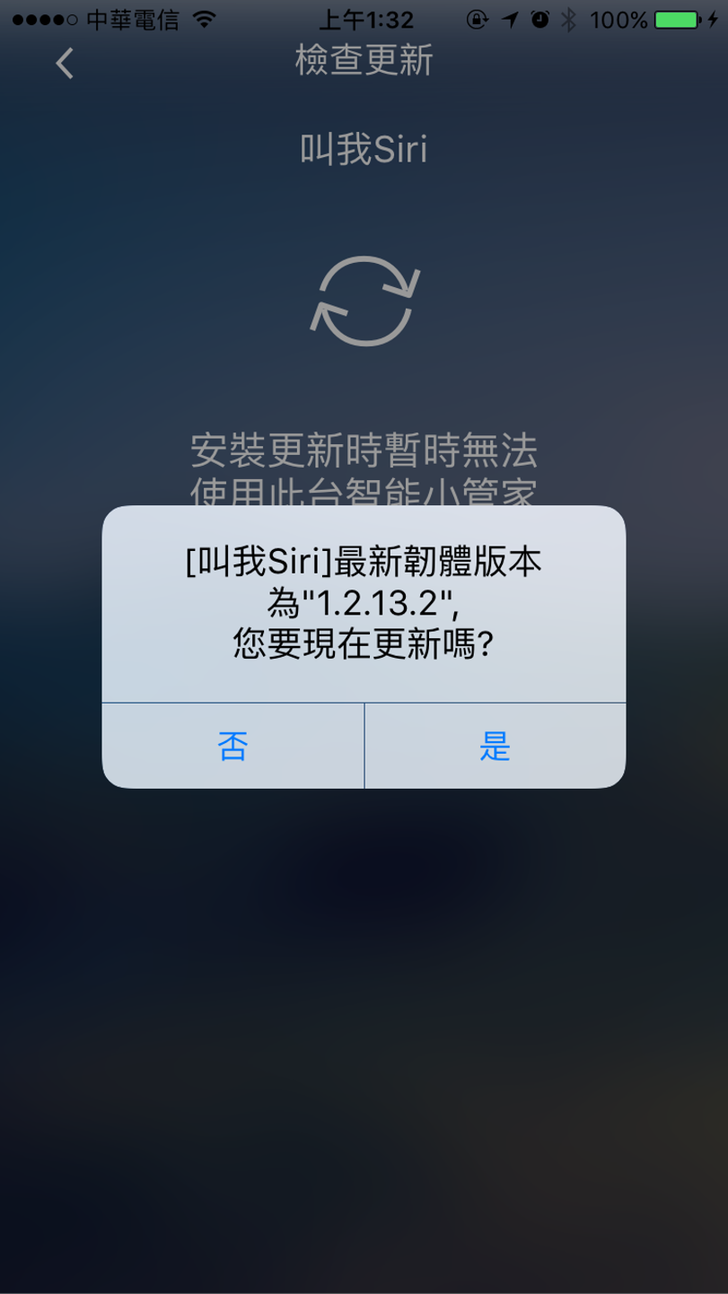Tap 是 to update the firmware now
The height and width of the screenshot is (1294, 728).
(x=495, y=746)
